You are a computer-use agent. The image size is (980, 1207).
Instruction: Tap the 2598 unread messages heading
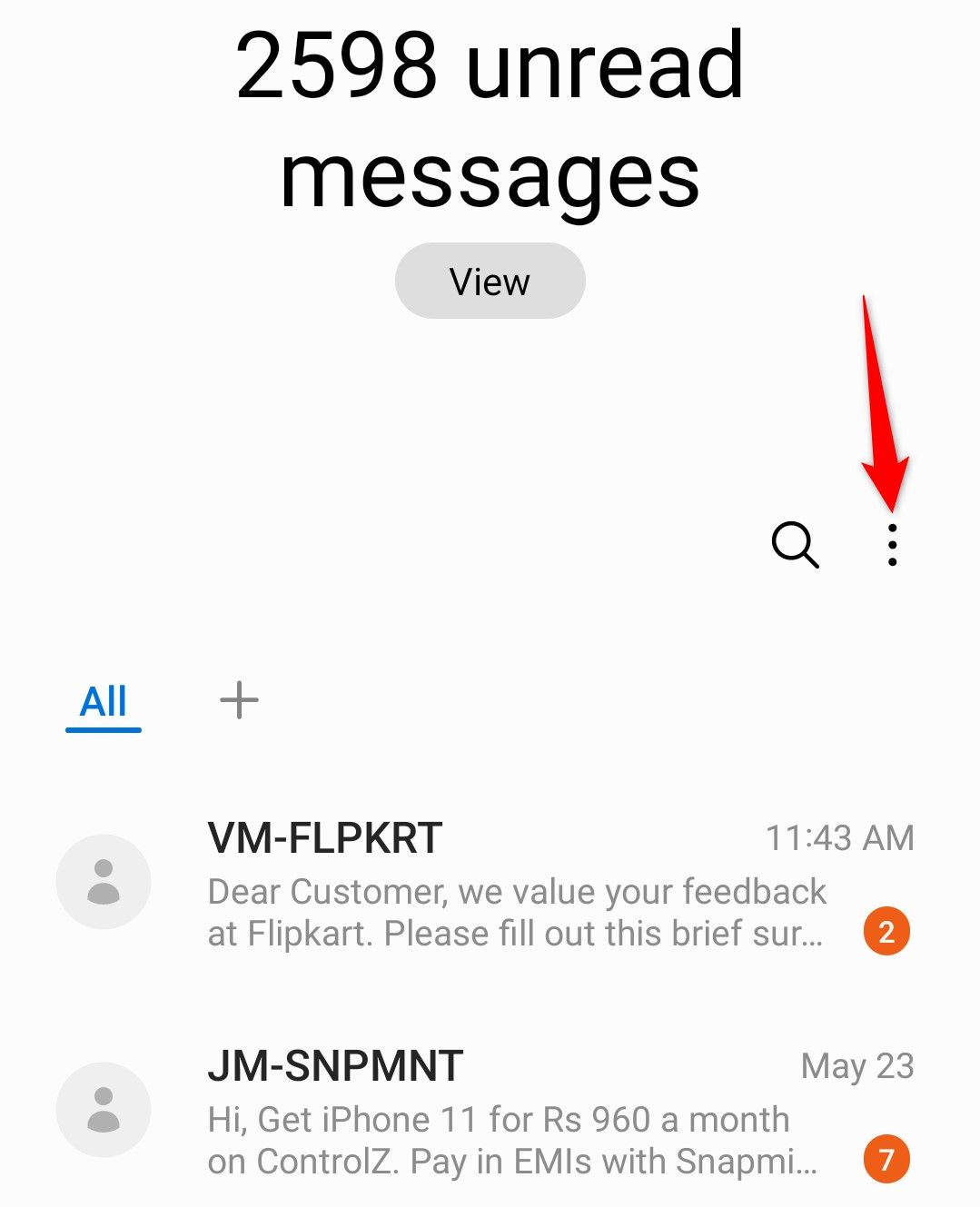[x=490, y=118]
